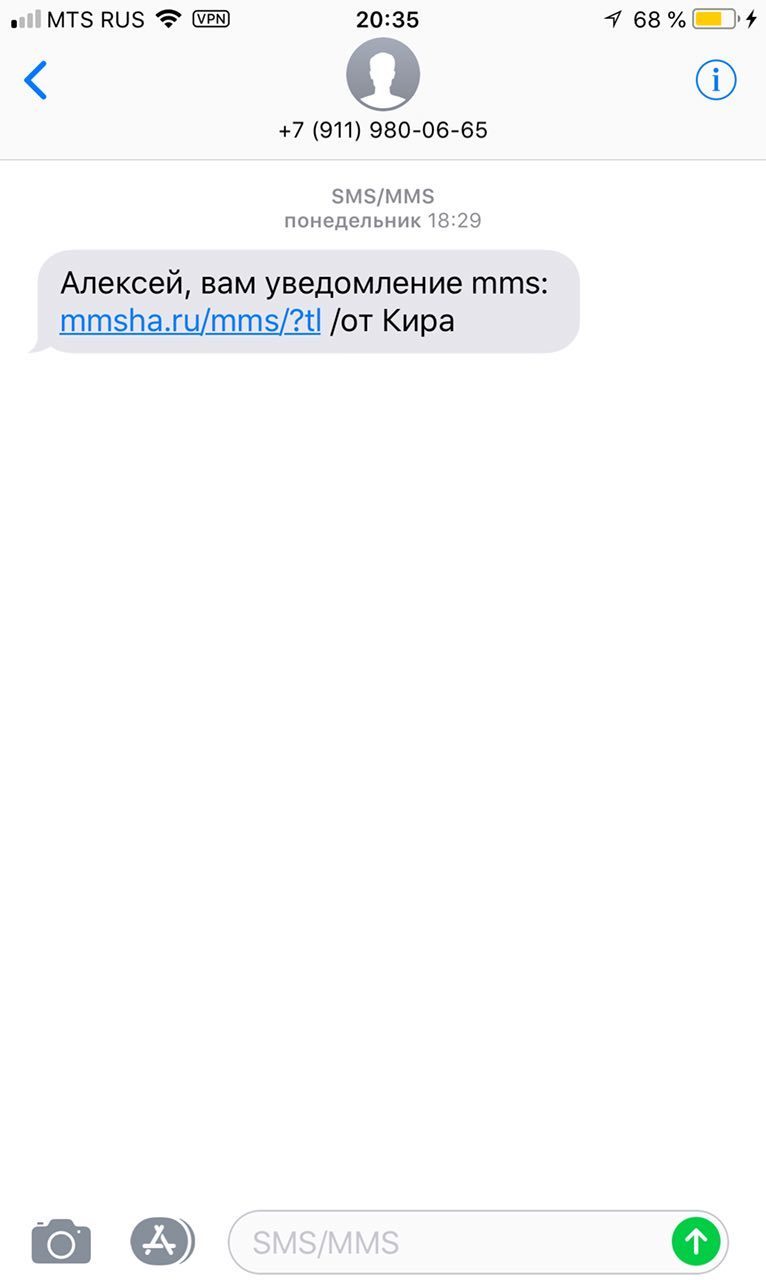Open contact details via the info icon
Viewport: 766px width, 1280px height.
tap(716, 80)
